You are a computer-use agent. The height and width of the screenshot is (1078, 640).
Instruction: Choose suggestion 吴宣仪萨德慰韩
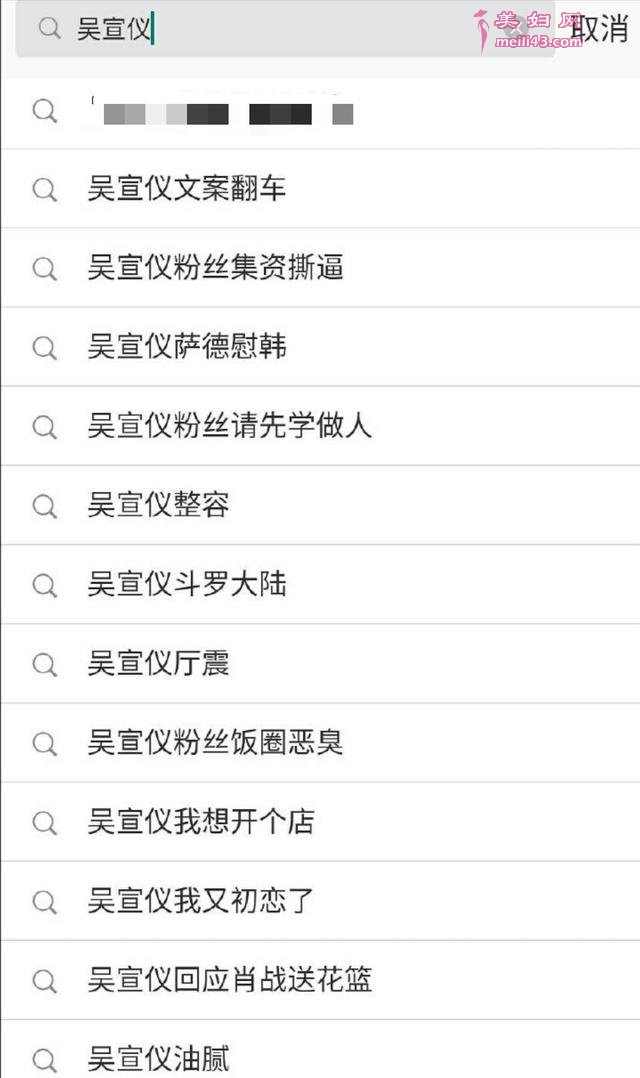tap(320, 346)
